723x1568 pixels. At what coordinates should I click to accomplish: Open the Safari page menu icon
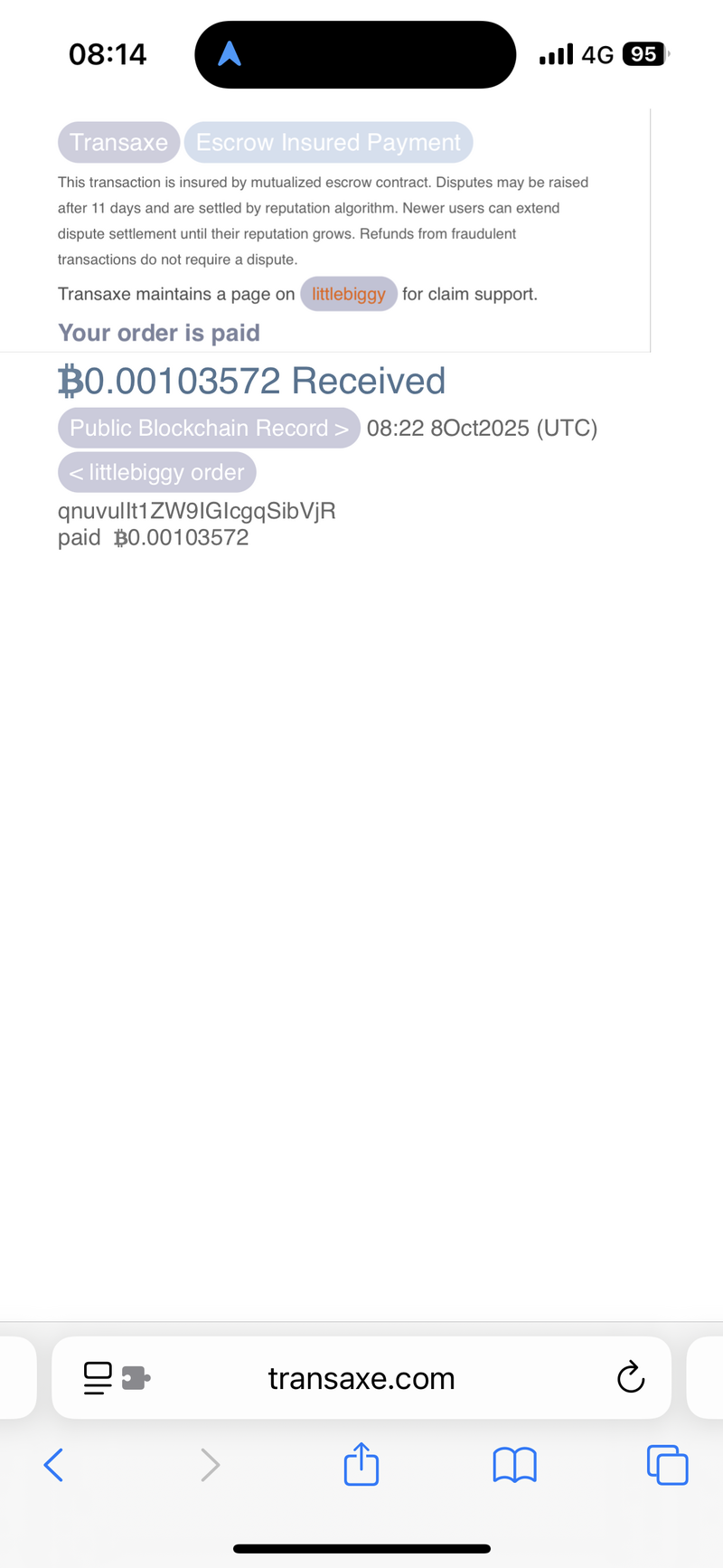tap(99, 1377)
